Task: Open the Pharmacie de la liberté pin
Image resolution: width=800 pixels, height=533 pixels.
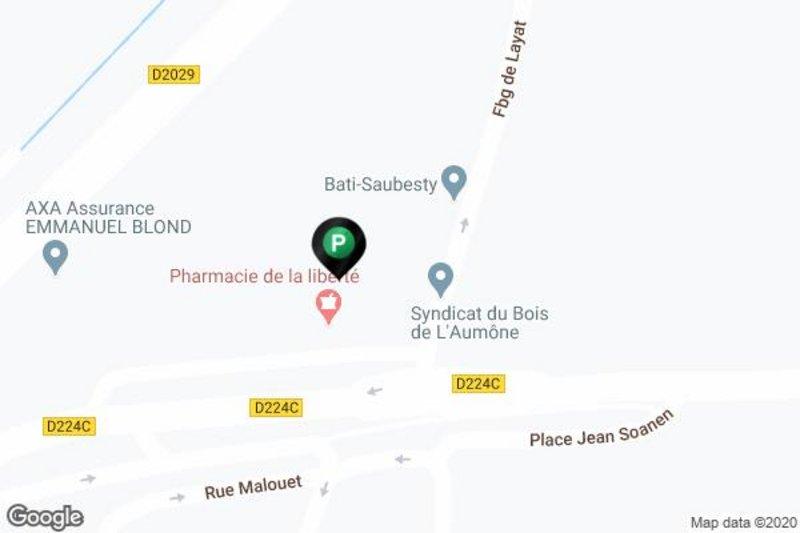Action: (x=328, y=304)
